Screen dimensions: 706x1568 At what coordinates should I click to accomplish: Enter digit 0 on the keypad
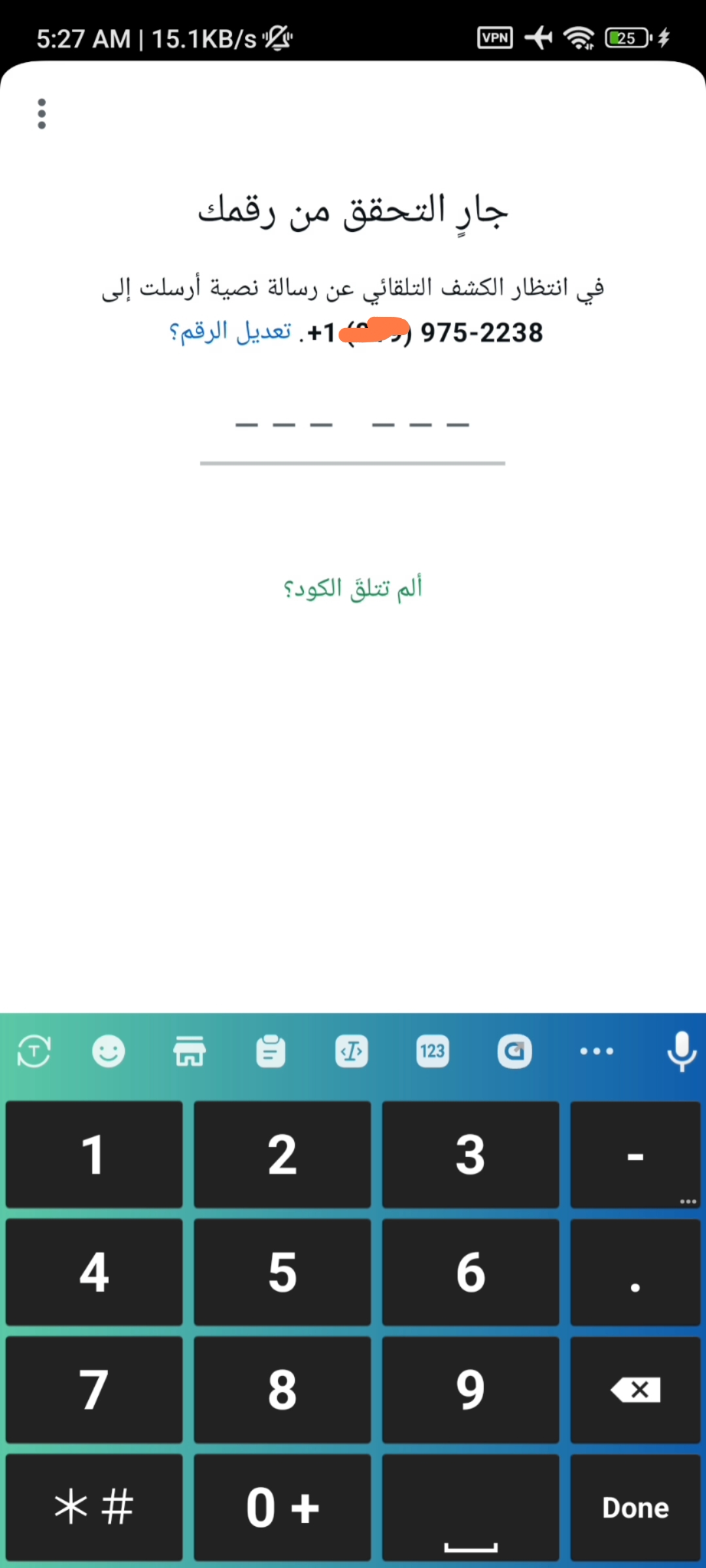[282, 1507]
